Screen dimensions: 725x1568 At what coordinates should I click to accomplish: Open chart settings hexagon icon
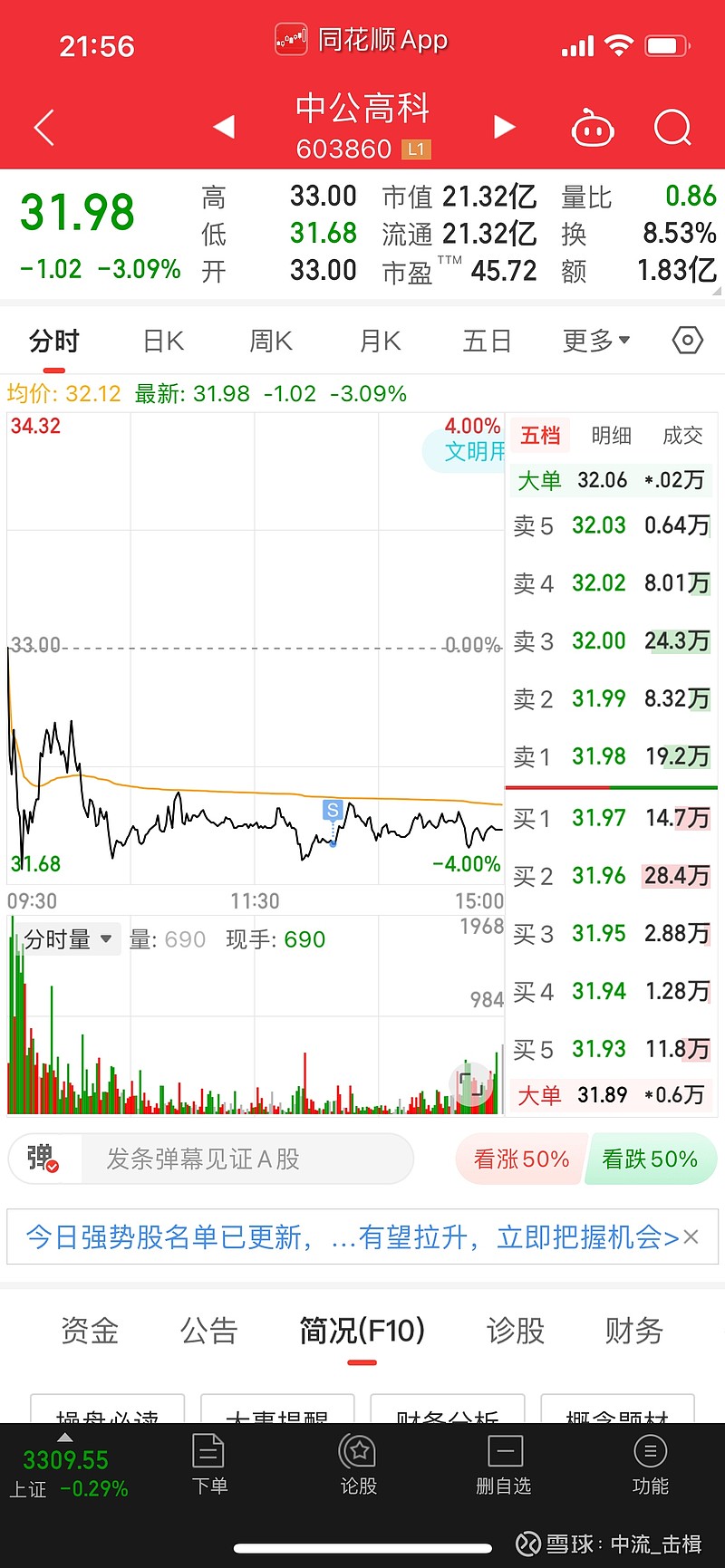pos(688,341)
